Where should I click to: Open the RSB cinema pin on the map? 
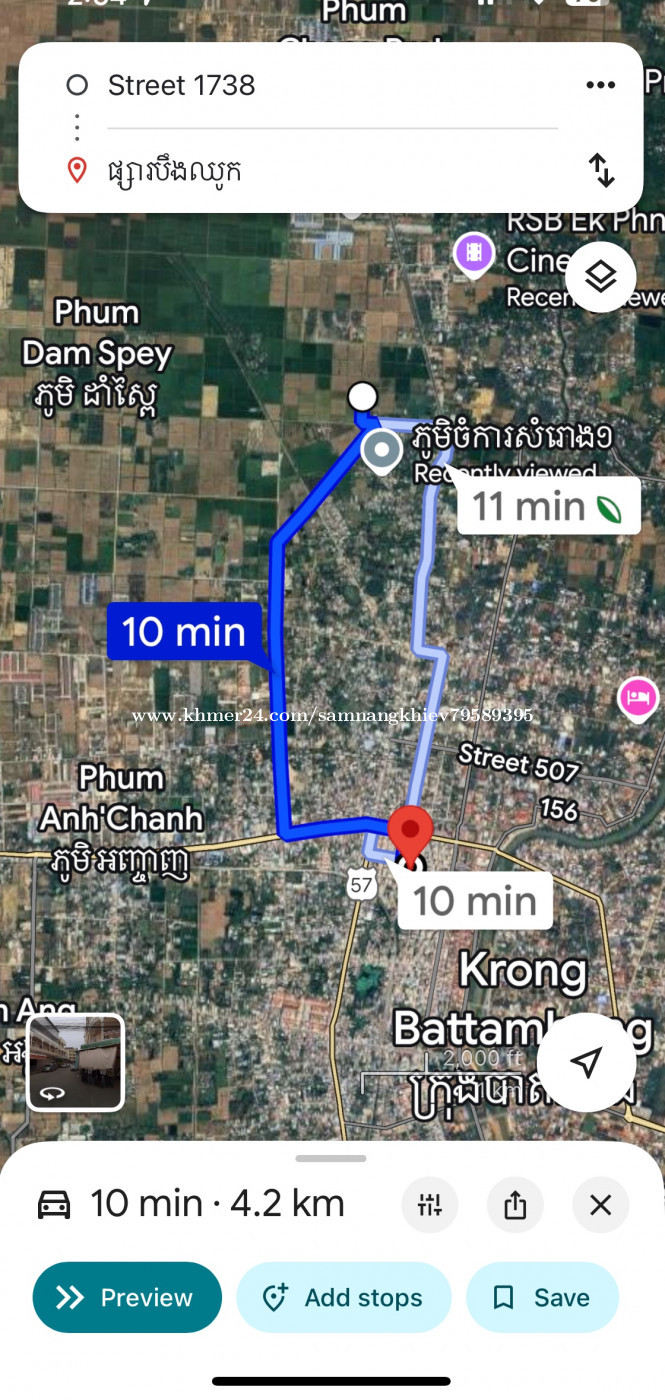pyautogui.click(x=474, y=253)
